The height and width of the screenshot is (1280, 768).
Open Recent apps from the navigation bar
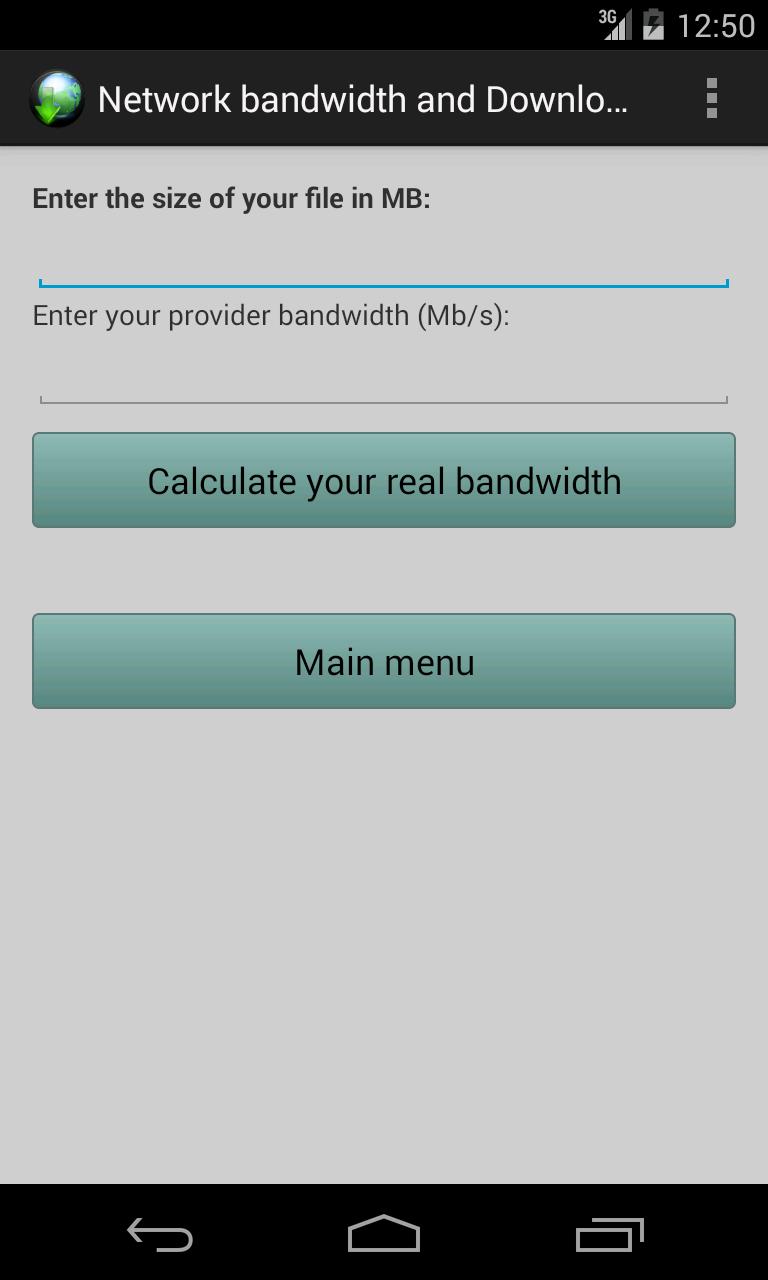[x=609, y=1234]
